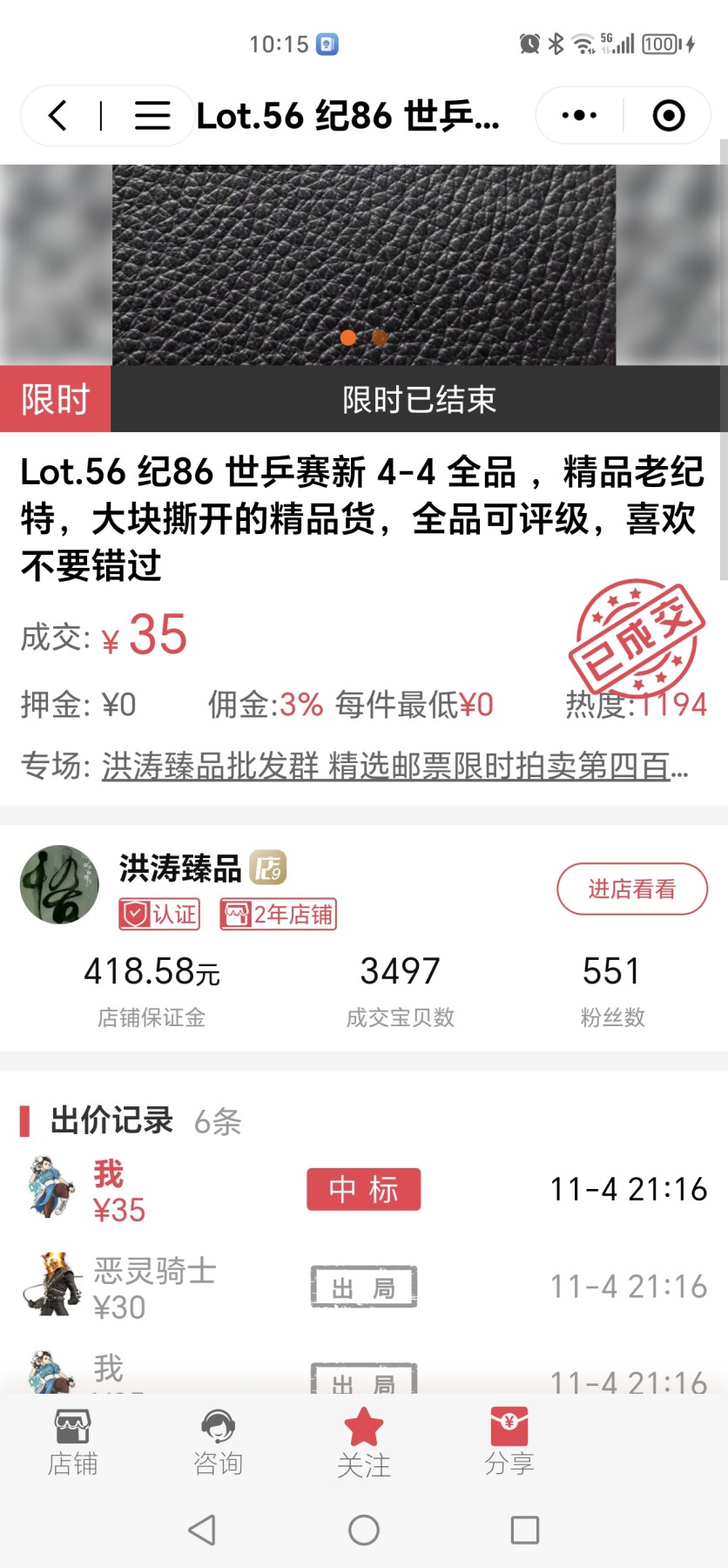Toggle 关注 star to follow this lot
This screenshot has height=1568, width=728.
coord(364,1443)
